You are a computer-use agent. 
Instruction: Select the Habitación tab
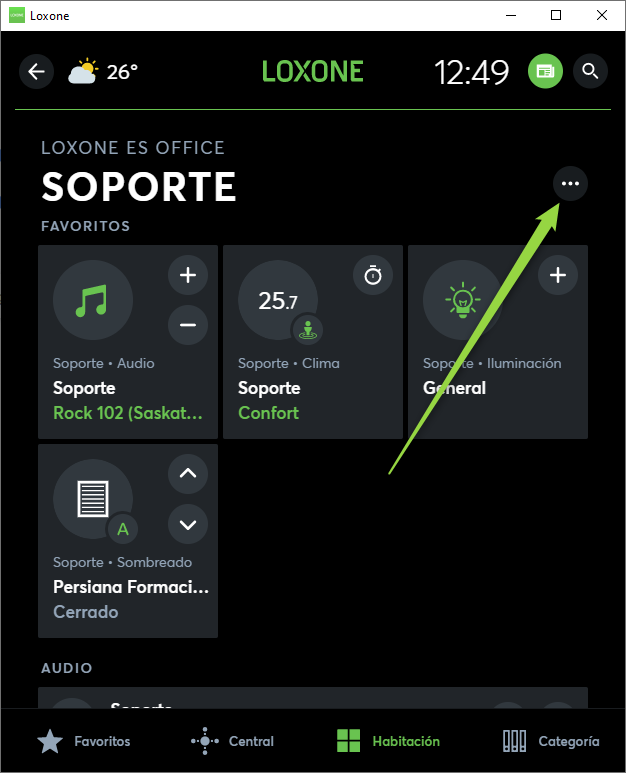tap(388, 741)
